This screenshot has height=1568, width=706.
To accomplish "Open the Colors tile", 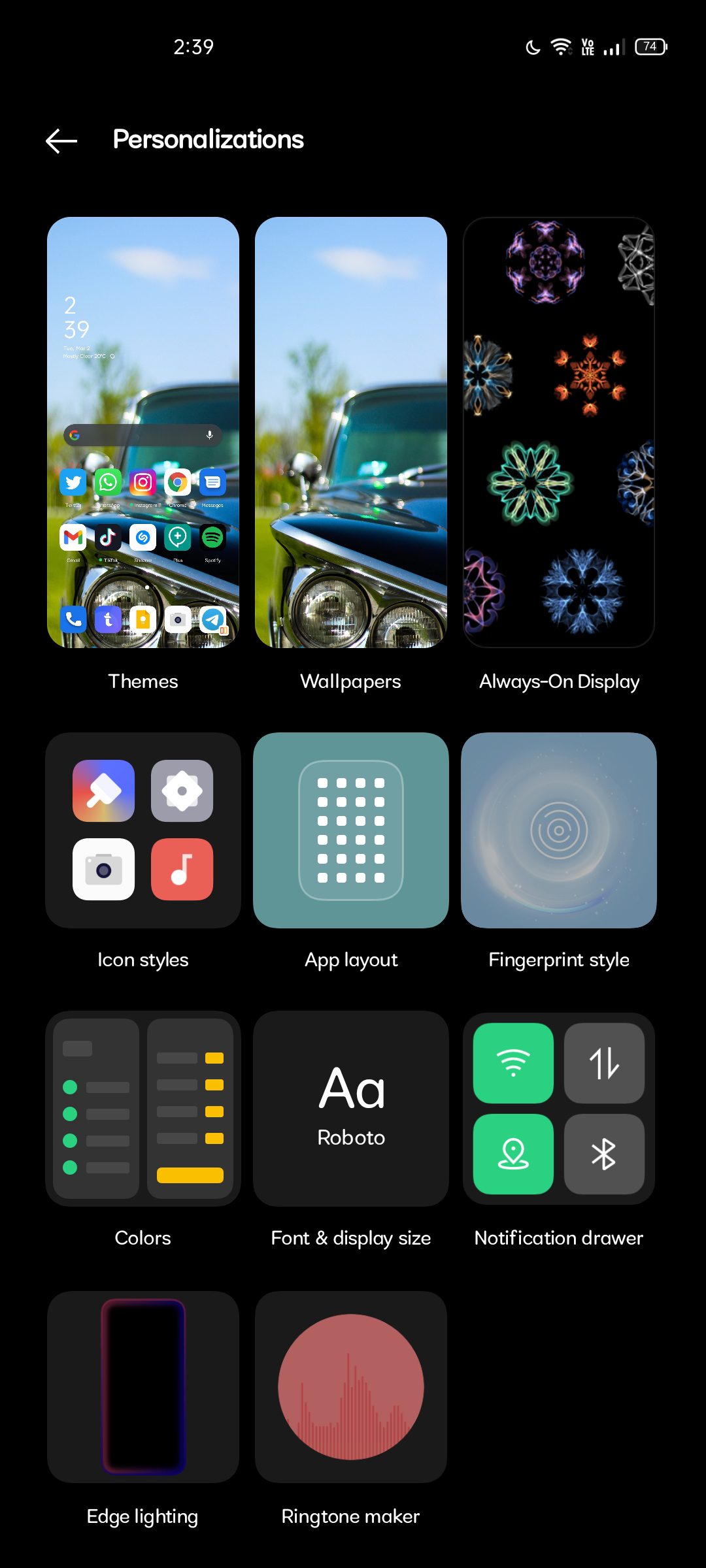I will (143, 1109).
